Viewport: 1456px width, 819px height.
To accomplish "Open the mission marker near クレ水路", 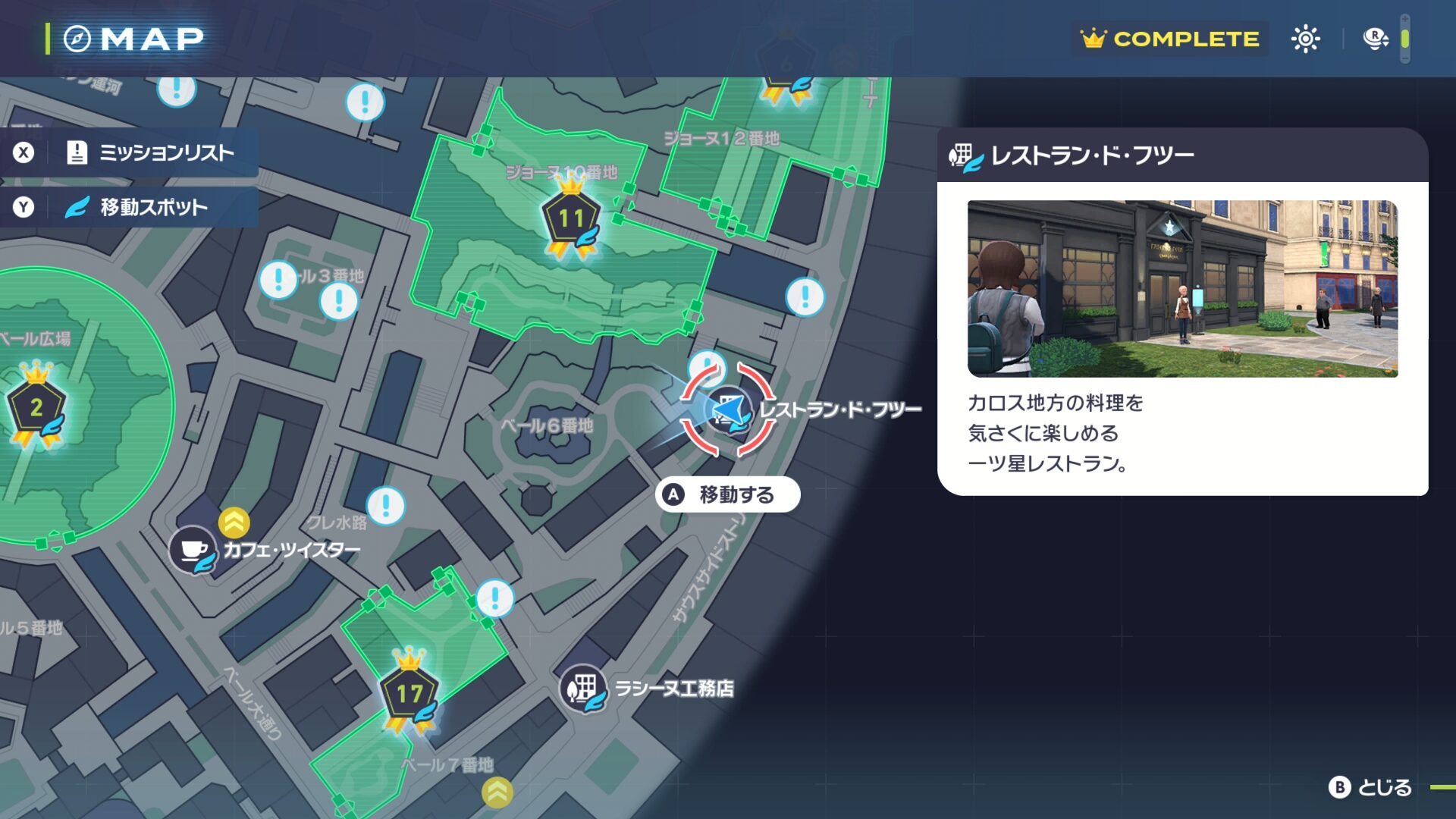I will (385, 505).
